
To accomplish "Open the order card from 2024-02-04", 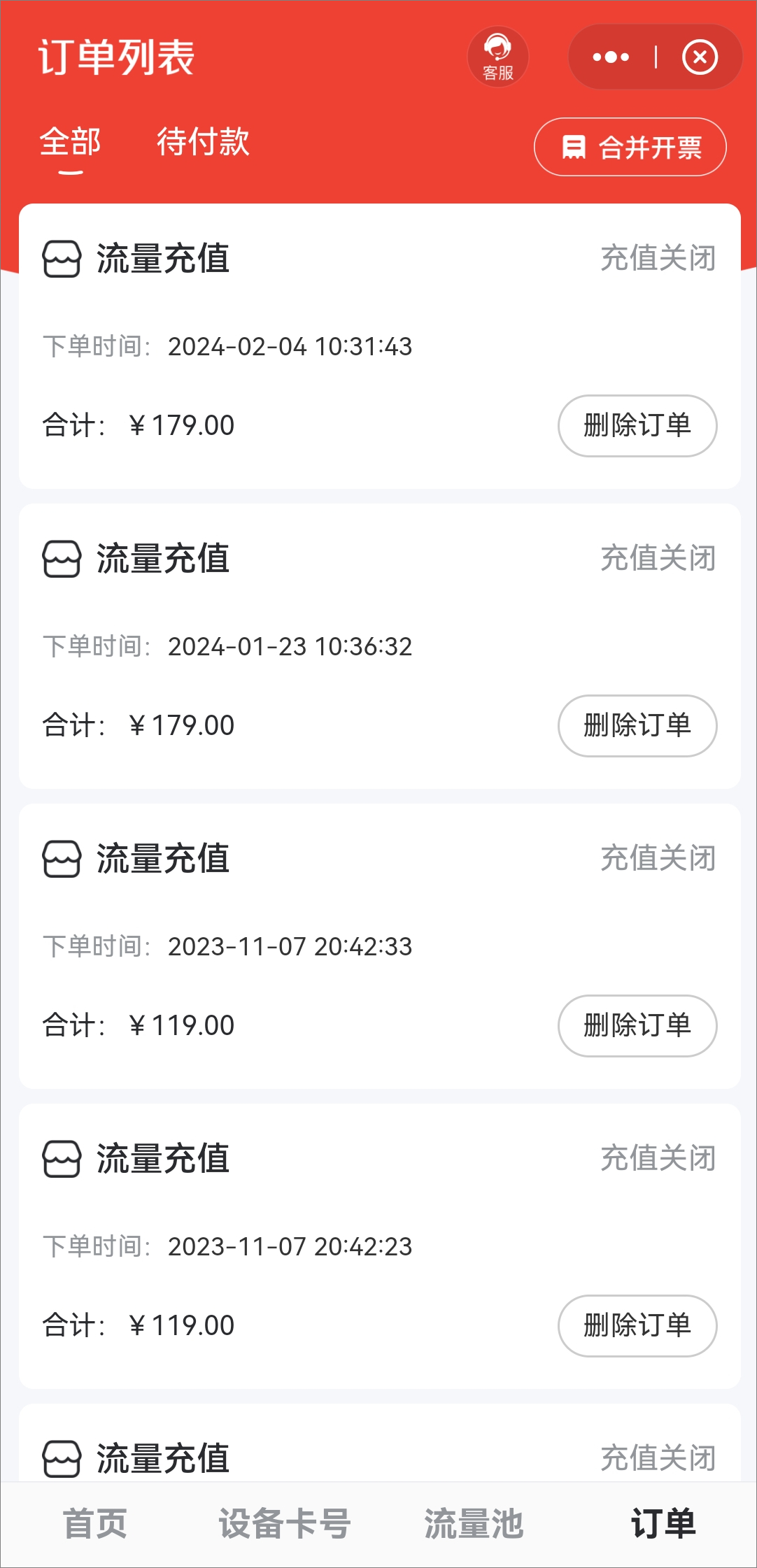I will 380,346.
